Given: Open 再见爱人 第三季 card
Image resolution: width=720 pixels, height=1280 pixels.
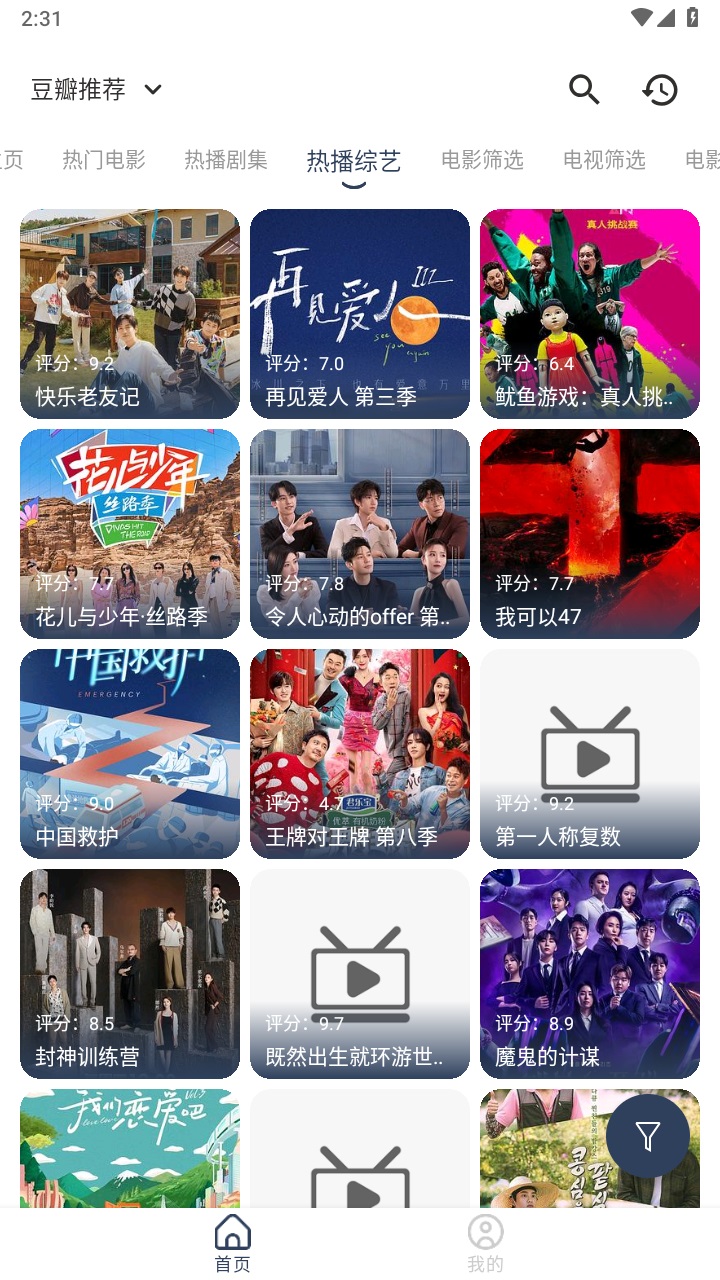Looking at the screenshot, I should coord(360,313).
